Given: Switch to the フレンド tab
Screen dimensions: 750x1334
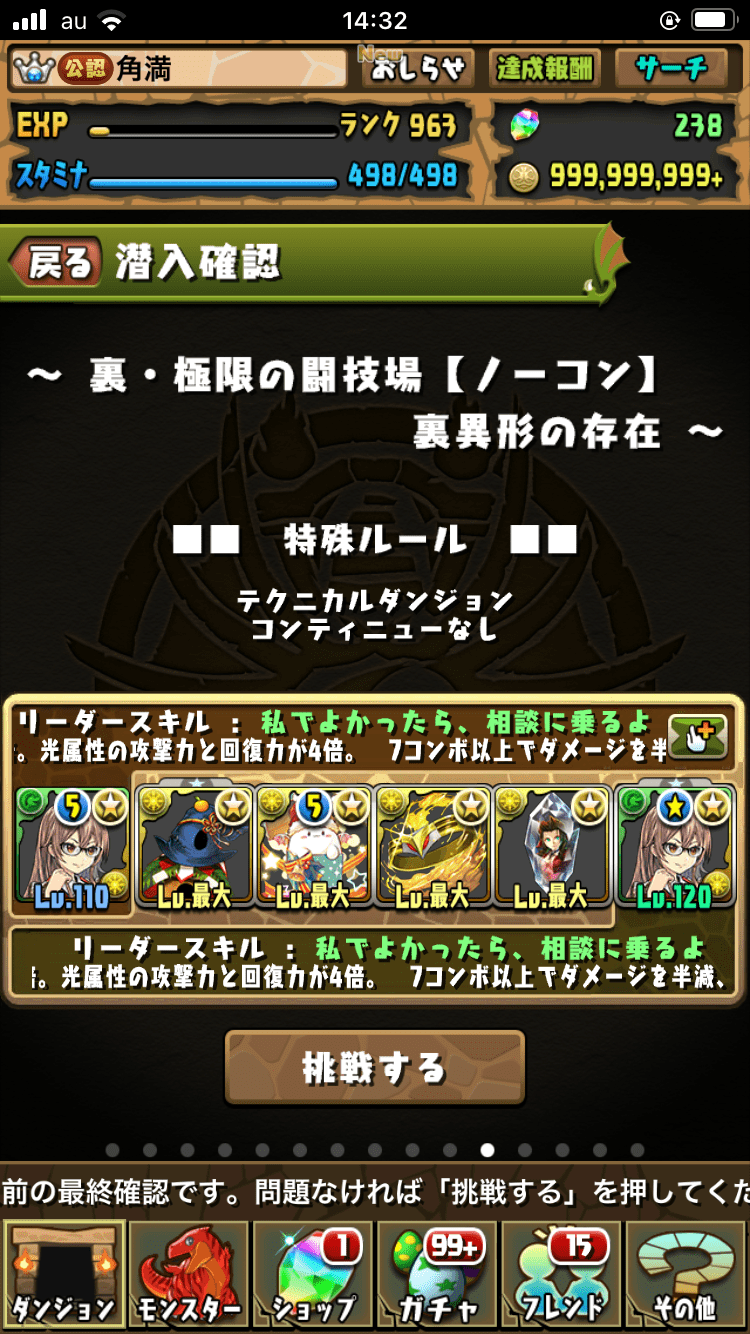Looking at the screenshot, I should point(560,1274).
